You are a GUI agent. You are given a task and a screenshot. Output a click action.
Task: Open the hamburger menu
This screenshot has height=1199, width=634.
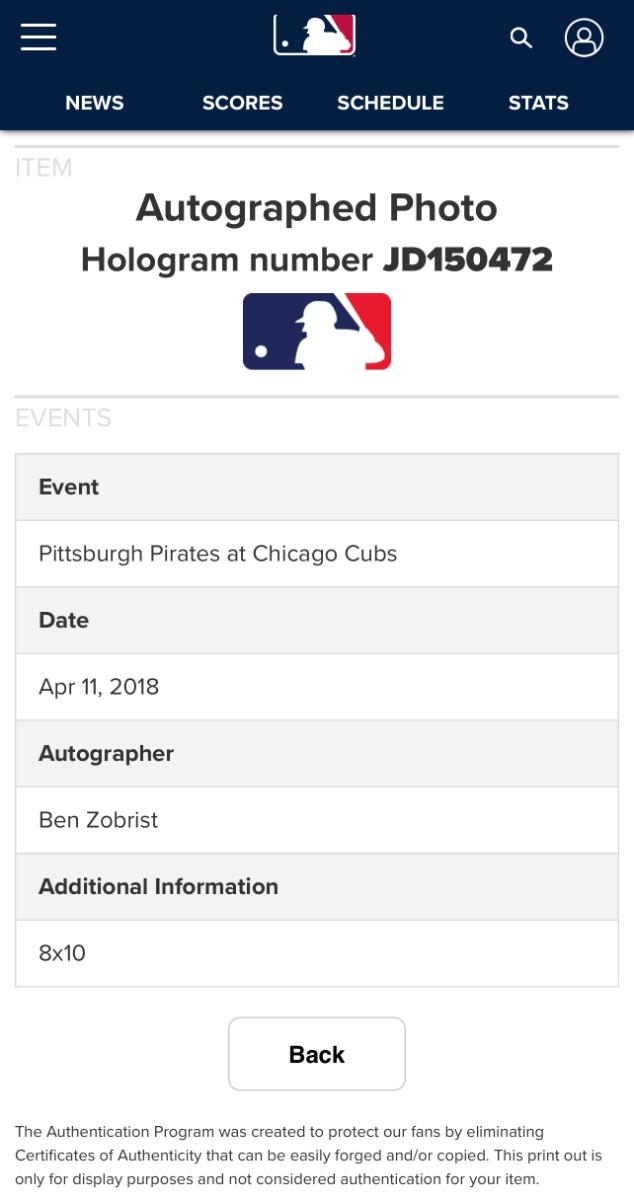point(38,37)
